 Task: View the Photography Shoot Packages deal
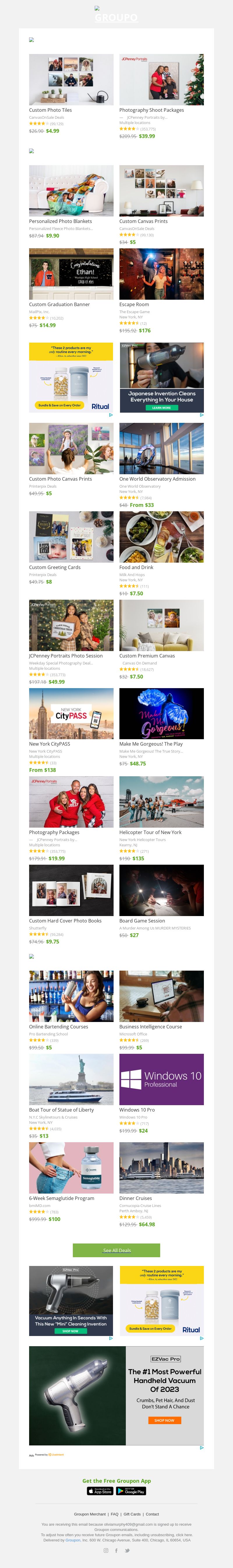click(x=161, y=80)
